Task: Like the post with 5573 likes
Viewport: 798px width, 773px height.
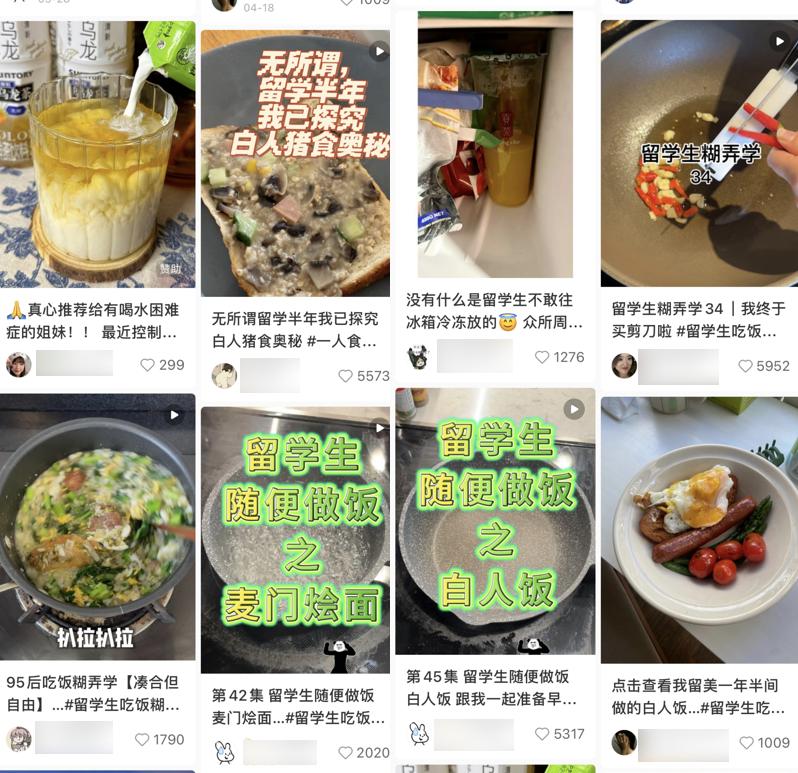Action: 346,376
